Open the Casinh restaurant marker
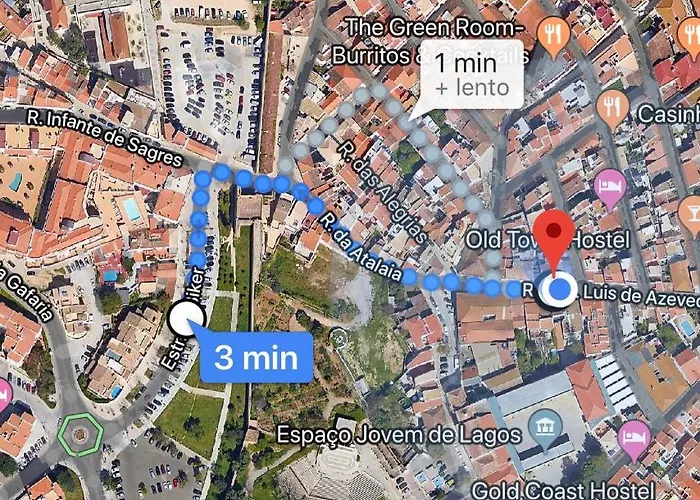The height and width of the screenshot is (500, 700). (x=611, y=104)
